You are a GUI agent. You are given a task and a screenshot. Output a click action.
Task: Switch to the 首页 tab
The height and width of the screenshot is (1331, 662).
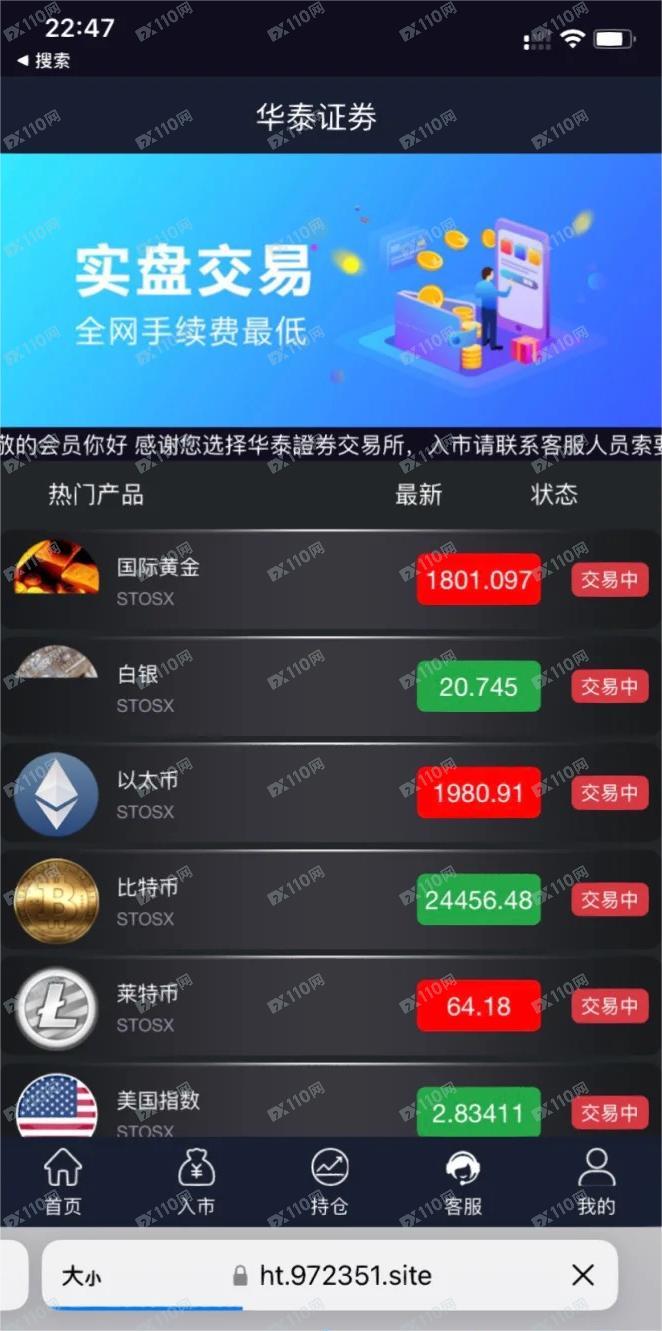point(63,1182)
